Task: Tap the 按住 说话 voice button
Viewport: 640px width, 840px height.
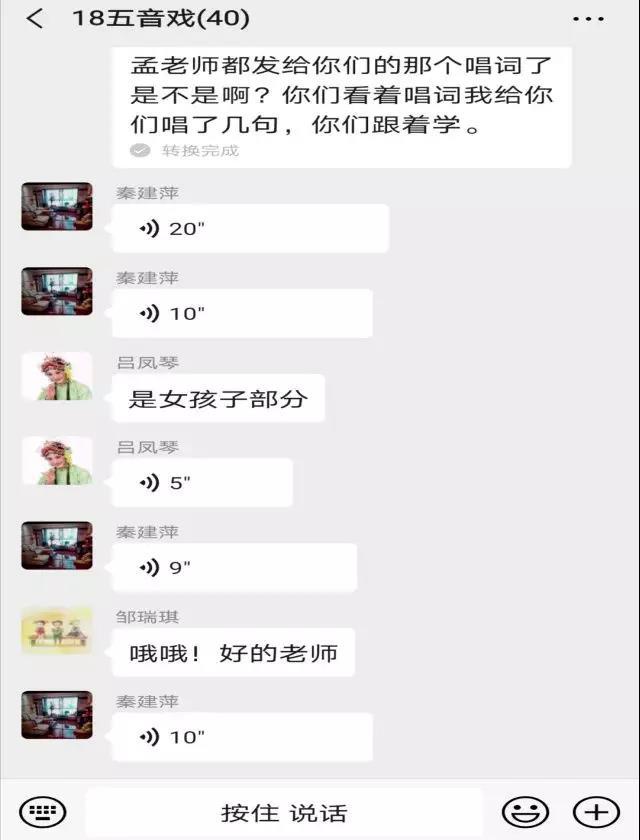Action: pyautogui.click(x=284, y=812)
